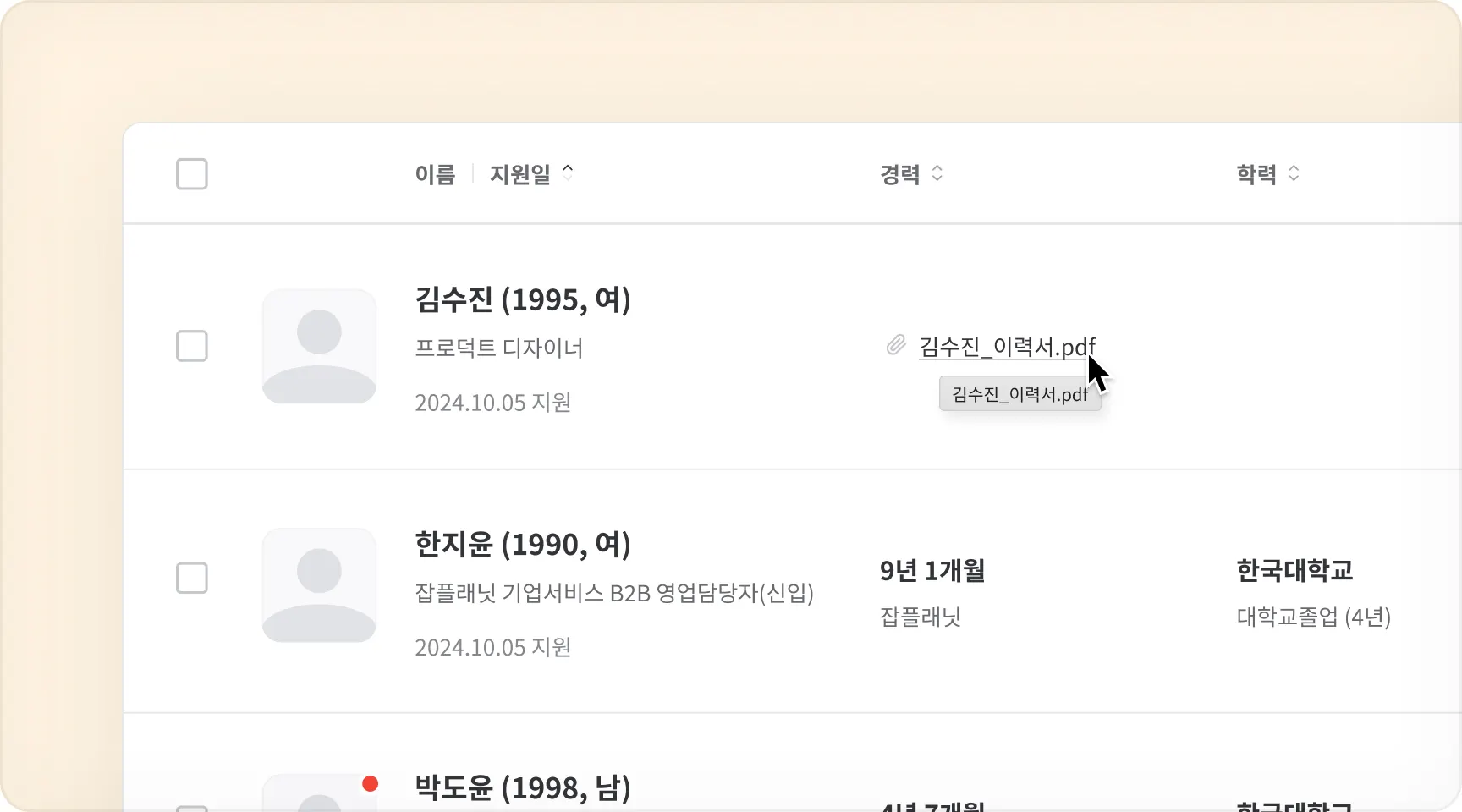1462x812 pixels.
Task: Tick the select-all checkbox in the header
Action: 192,174
